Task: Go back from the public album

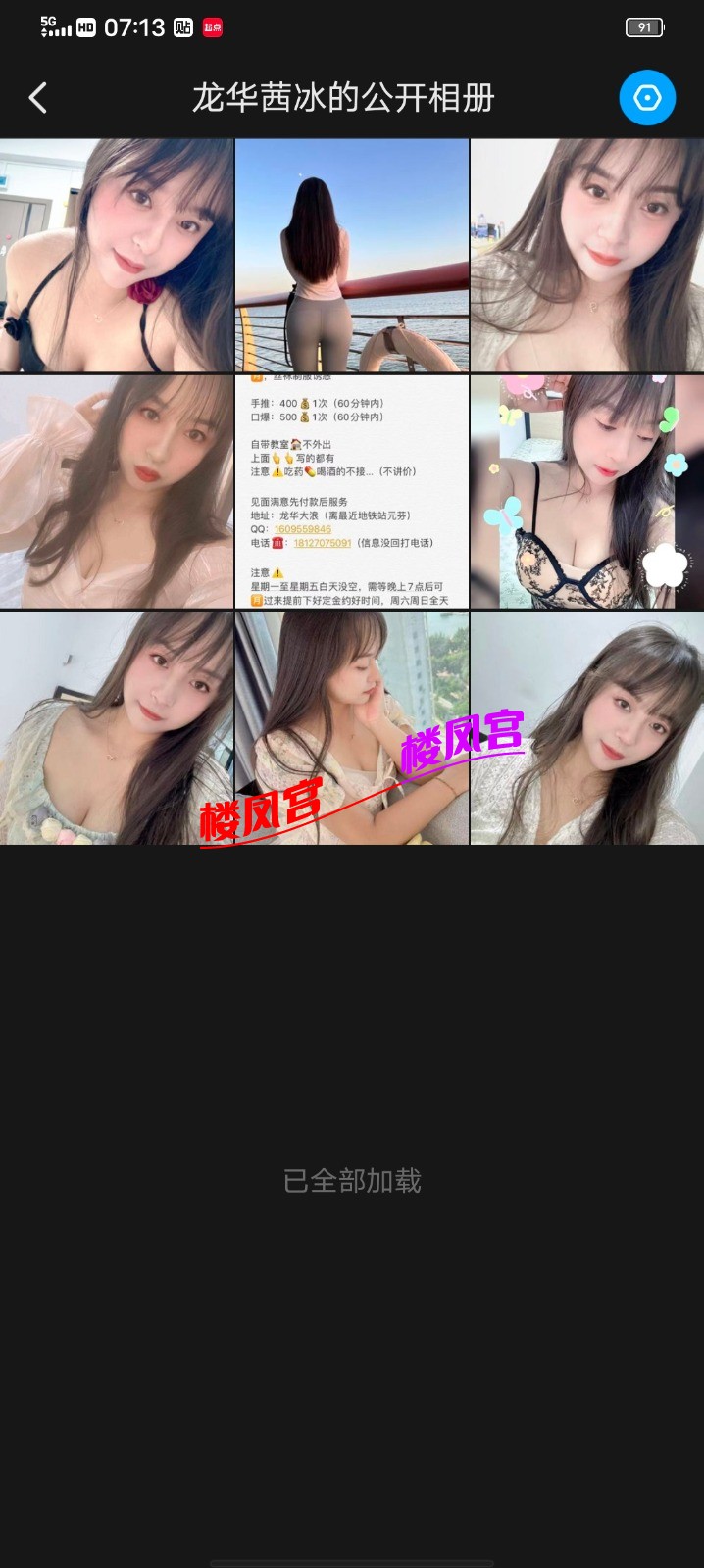Action: [38, 98]
